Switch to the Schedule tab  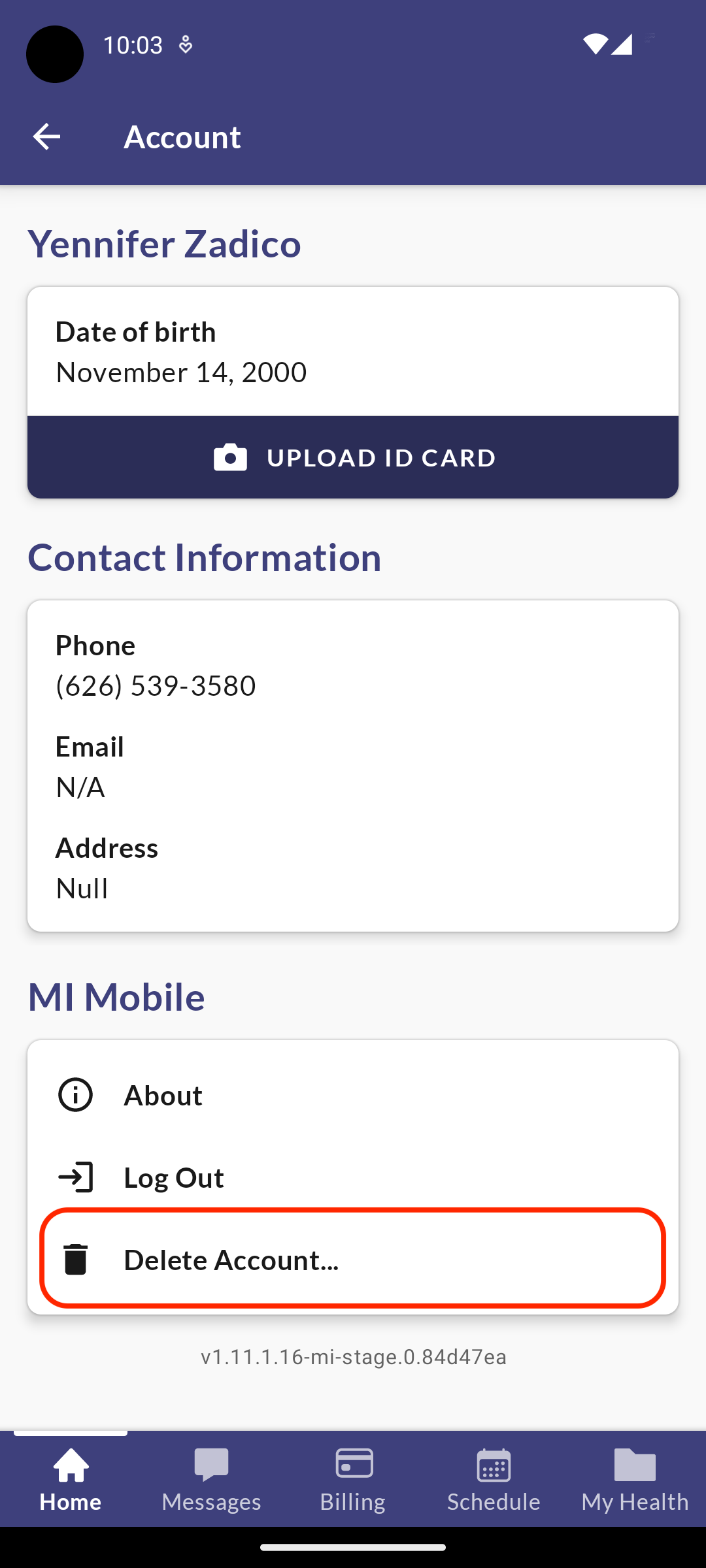tap(494, 1480)
